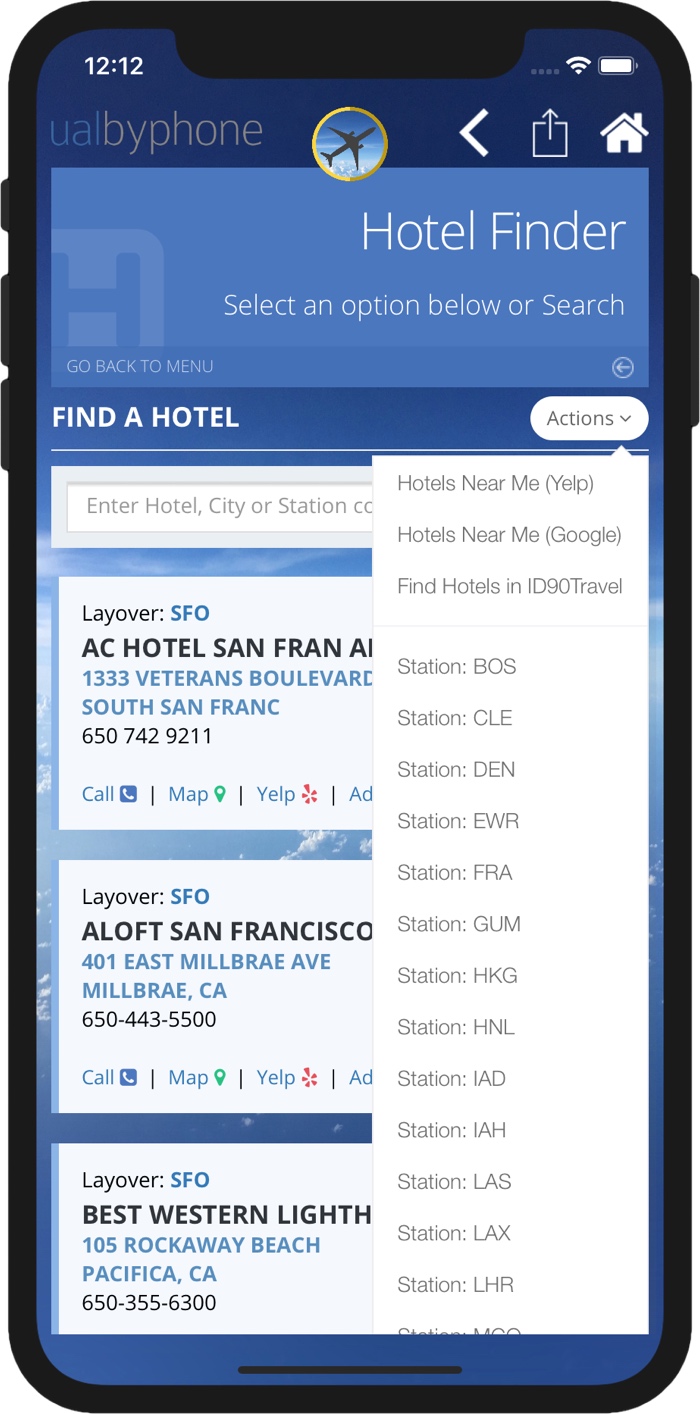Collapse the Actions dropdown
The width and height of the screenshot is (700, 1414).
(589, 418)
